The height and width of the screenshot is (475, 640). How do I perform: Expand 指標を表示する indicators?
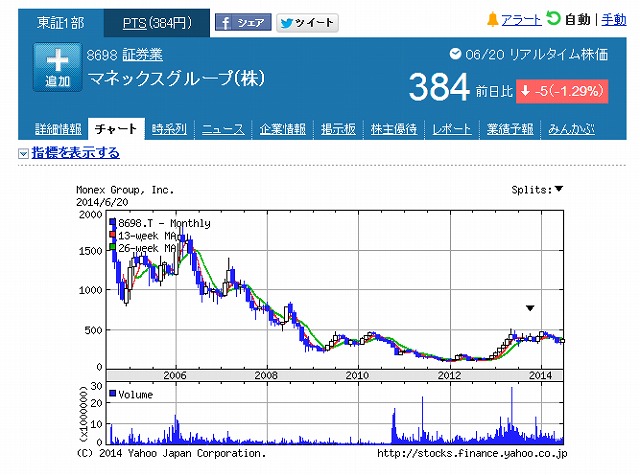69,153
